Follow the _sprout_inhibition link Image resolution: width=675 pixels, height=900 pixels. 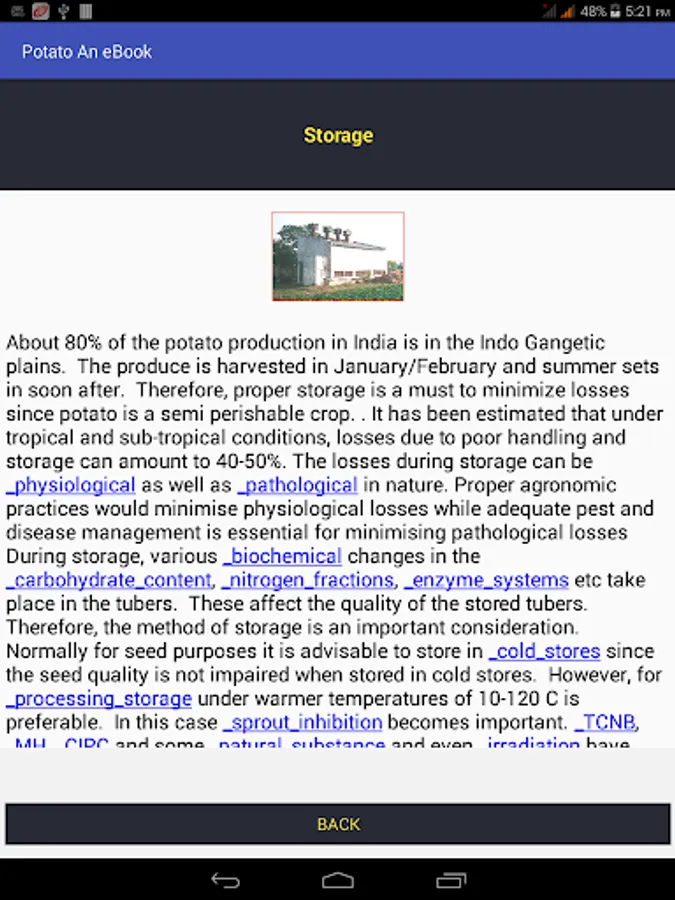pos(303,722)
